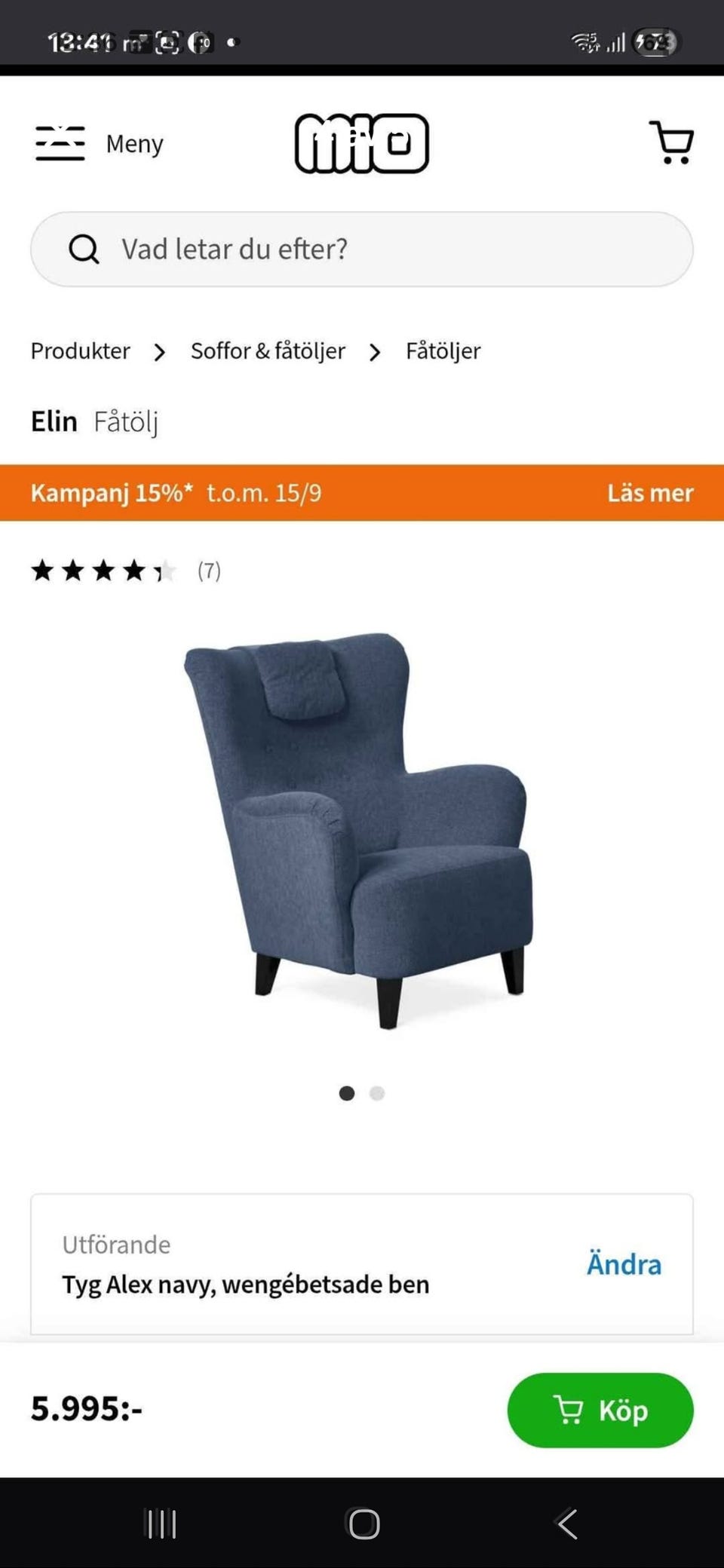Screen dimensions: 724x1568
Task: Tap Ändra to change Utförande
Action: click(624, 1264)
